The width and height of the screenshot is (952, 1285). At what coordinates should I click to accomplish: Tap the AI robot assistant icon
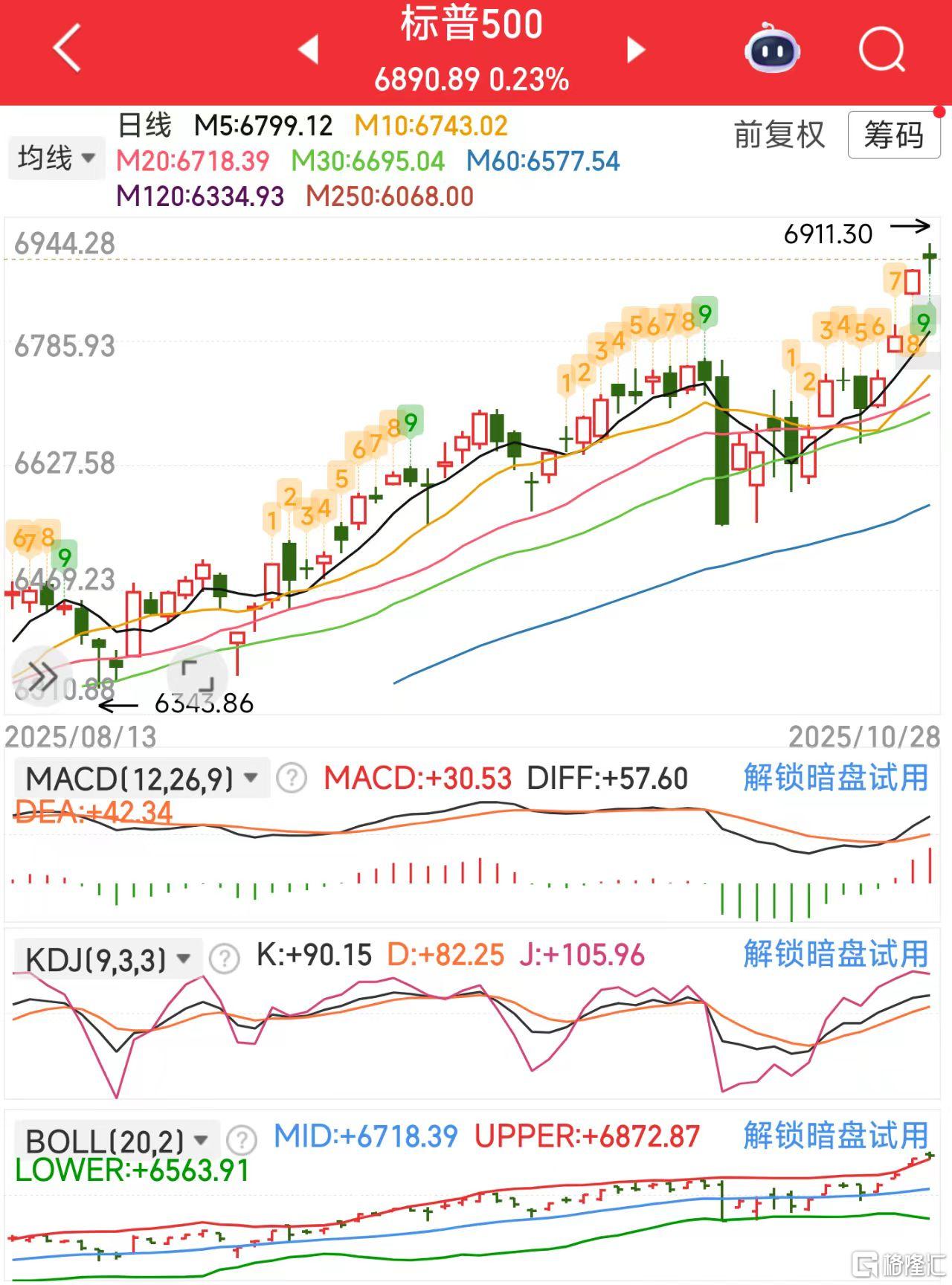coord(771,49)
